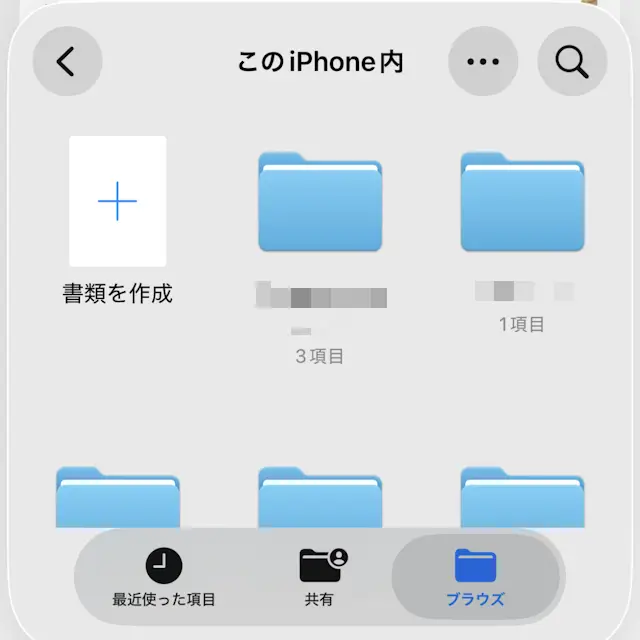
Task: Open the more options menu
Action: (x=483, y=62)
